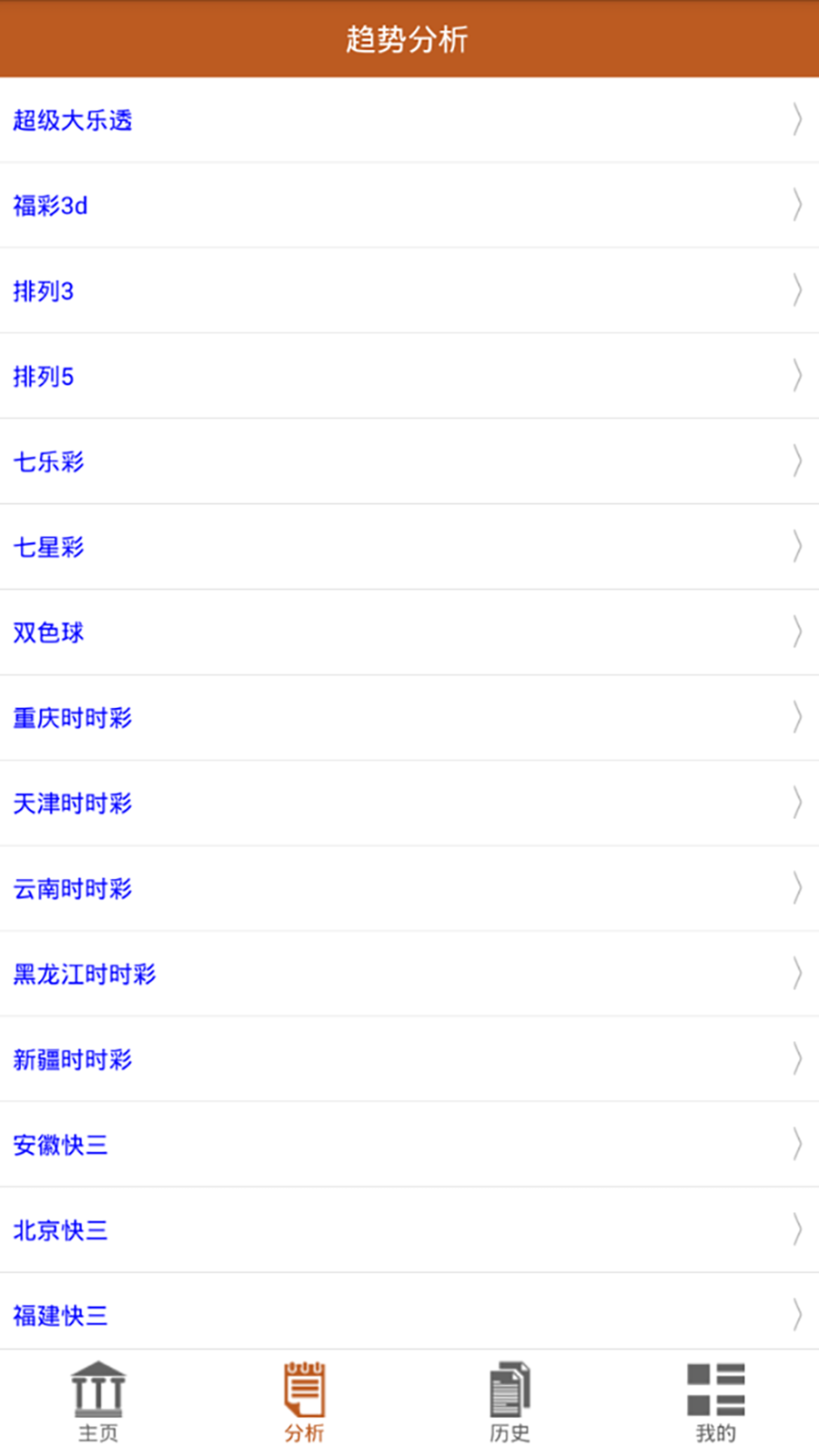Screen dimensions: 819x1456
Task: Open the 我的 tab
Action: click(x=715, y=1401)
